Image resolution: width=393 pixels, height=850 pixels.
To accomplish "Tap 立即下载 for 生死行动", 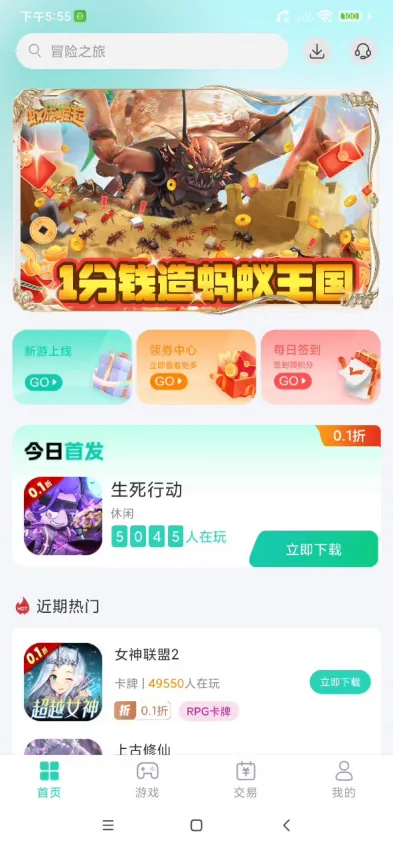I will coord(314,549).
